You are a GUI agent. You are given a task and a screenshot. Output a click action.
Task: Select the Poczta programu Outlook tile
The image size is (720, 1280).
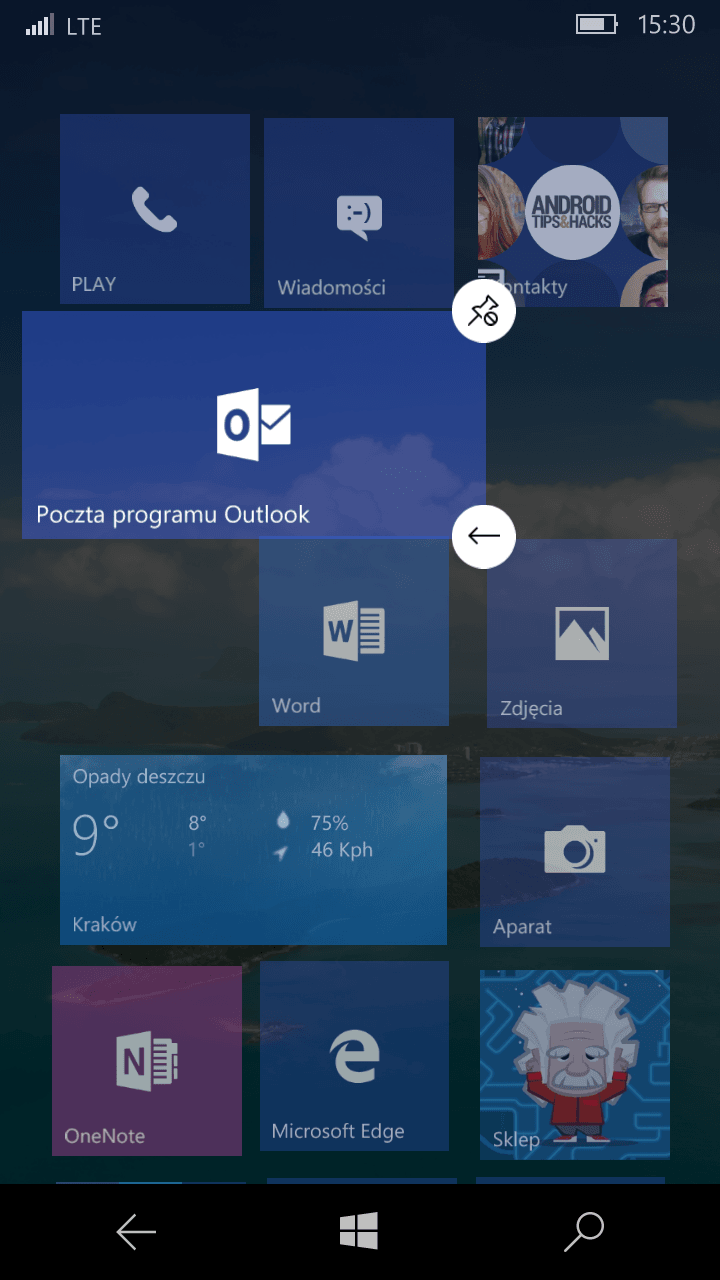pos(254,425)
